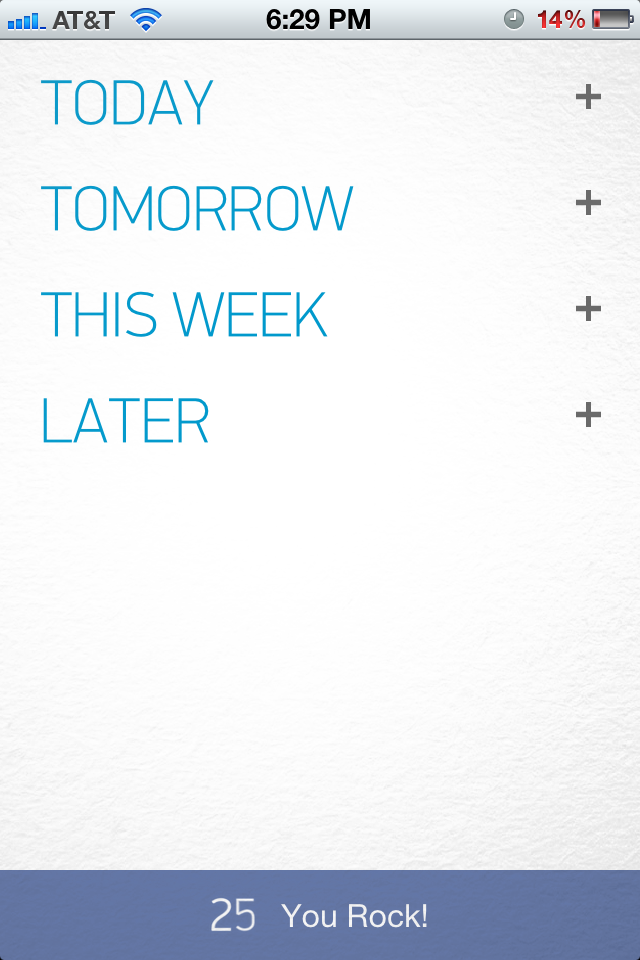Image resolution: width=640 pixels, height=960 pixels.
Task: Add a task to the Tomorrow list
Action: coord(588,203)
